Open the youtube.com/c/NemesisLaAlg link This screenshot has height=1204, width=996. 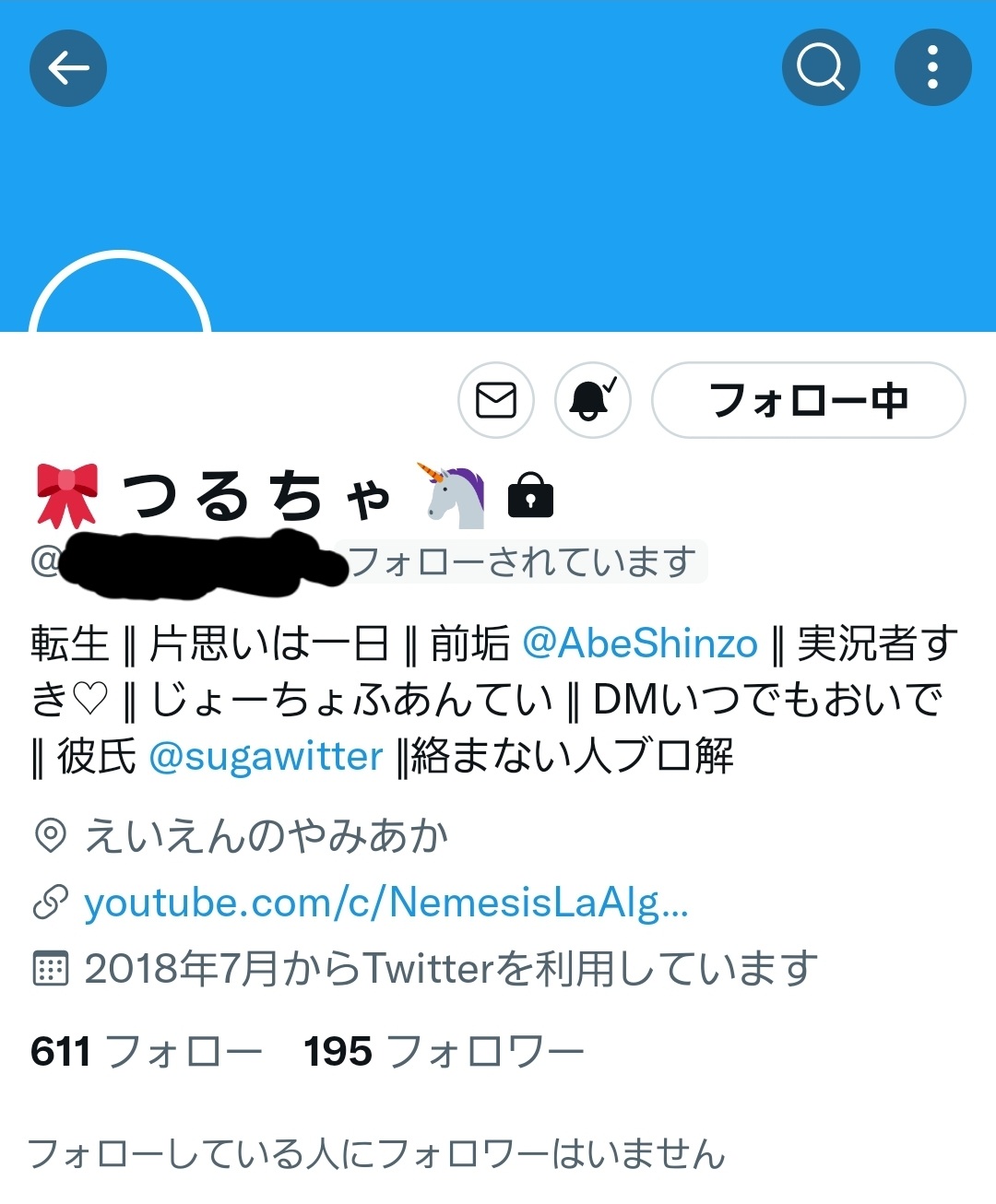click(x=385, y=903)
